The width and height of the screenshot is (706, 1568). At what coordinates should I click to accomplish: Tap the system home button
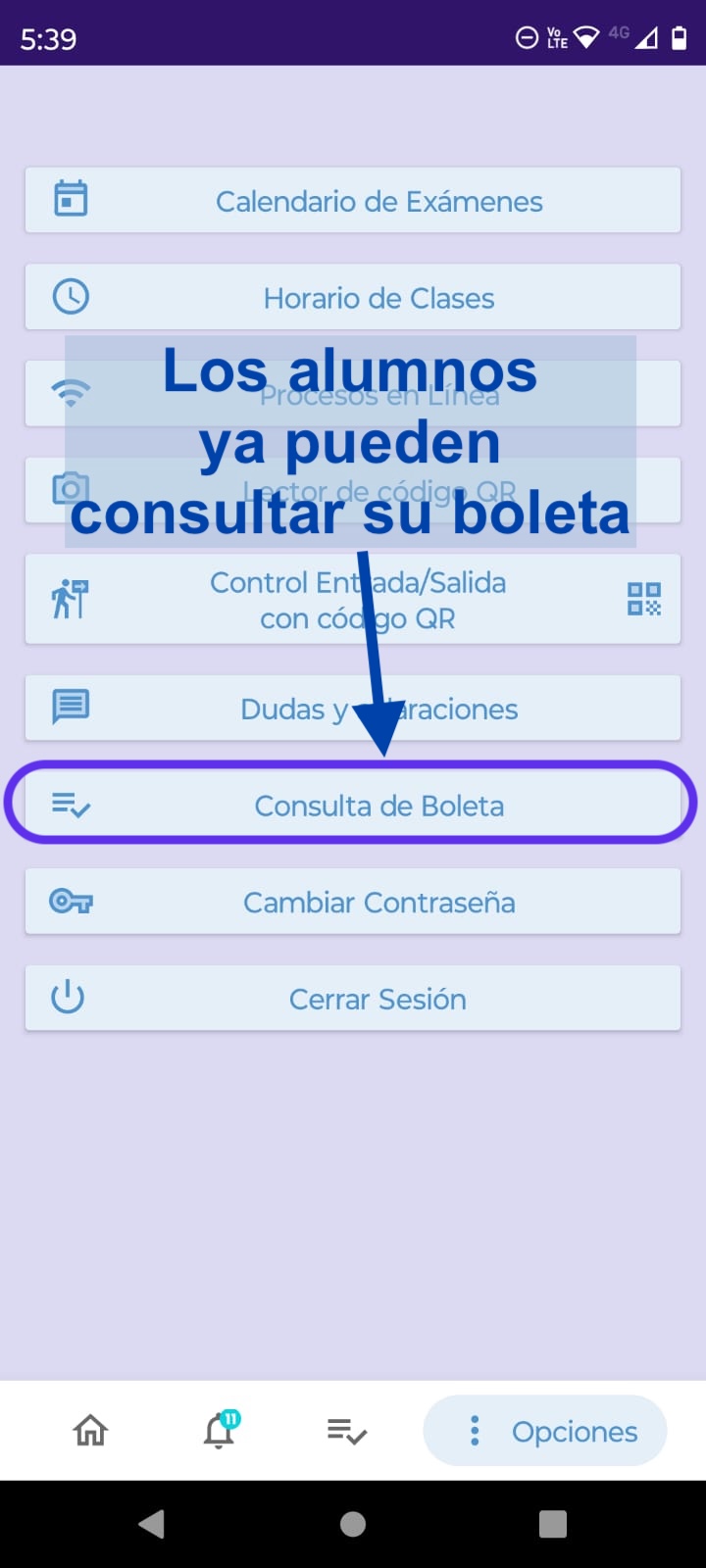coord(353,1524)
